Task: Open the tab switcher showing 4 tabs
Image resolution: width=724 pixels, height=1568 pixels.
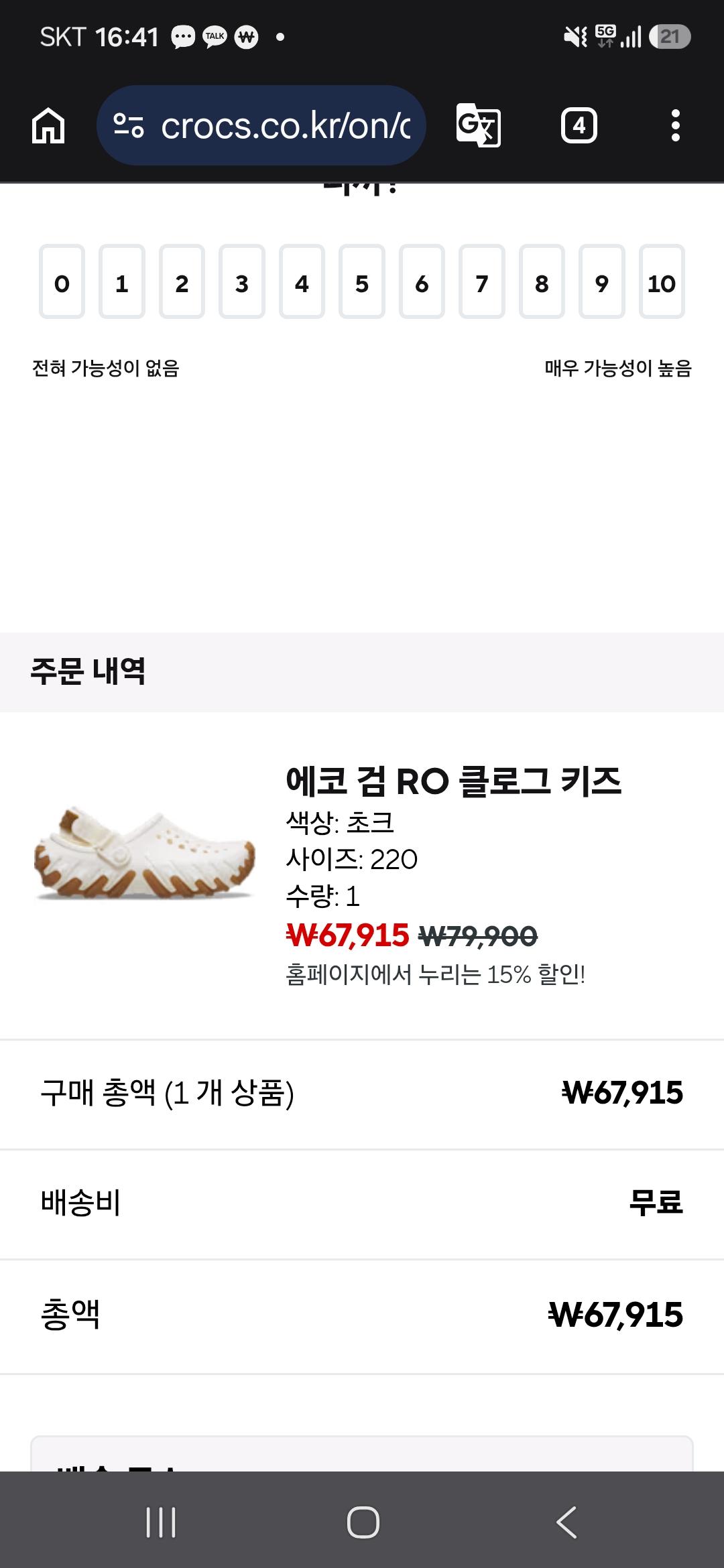Action: click(579, 125)
